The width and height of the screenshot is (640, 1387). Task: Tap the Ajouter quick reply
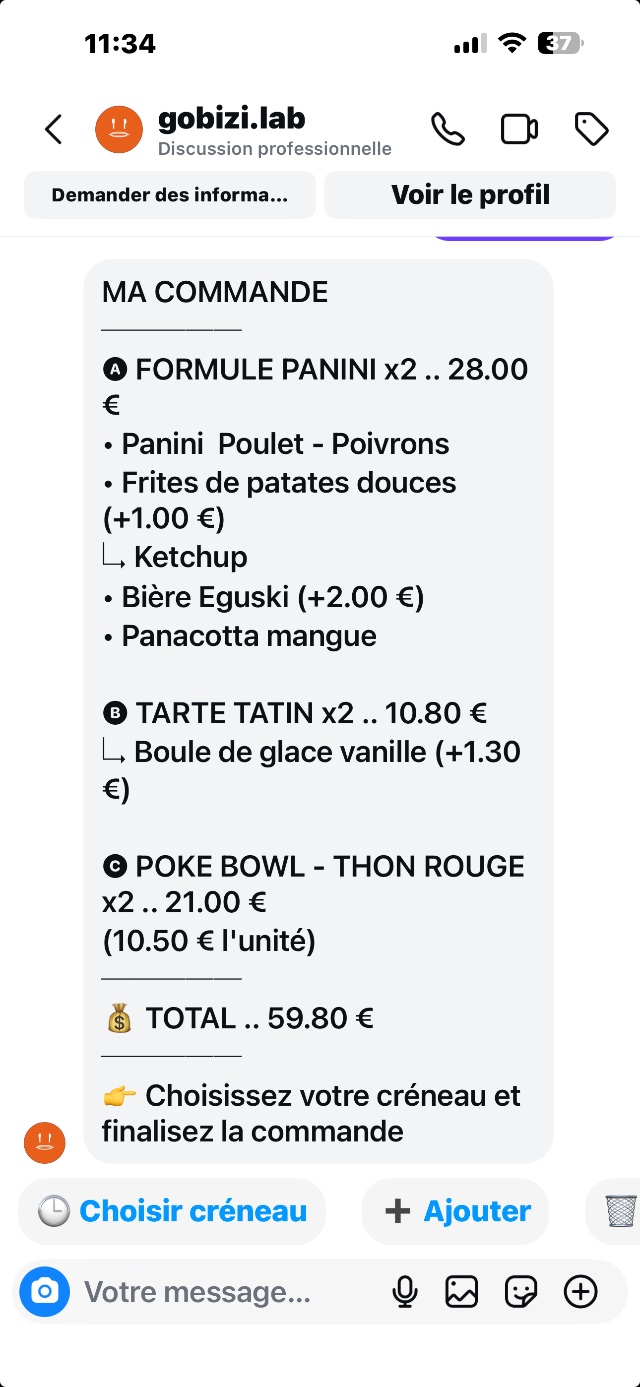tap(456, 1211)
